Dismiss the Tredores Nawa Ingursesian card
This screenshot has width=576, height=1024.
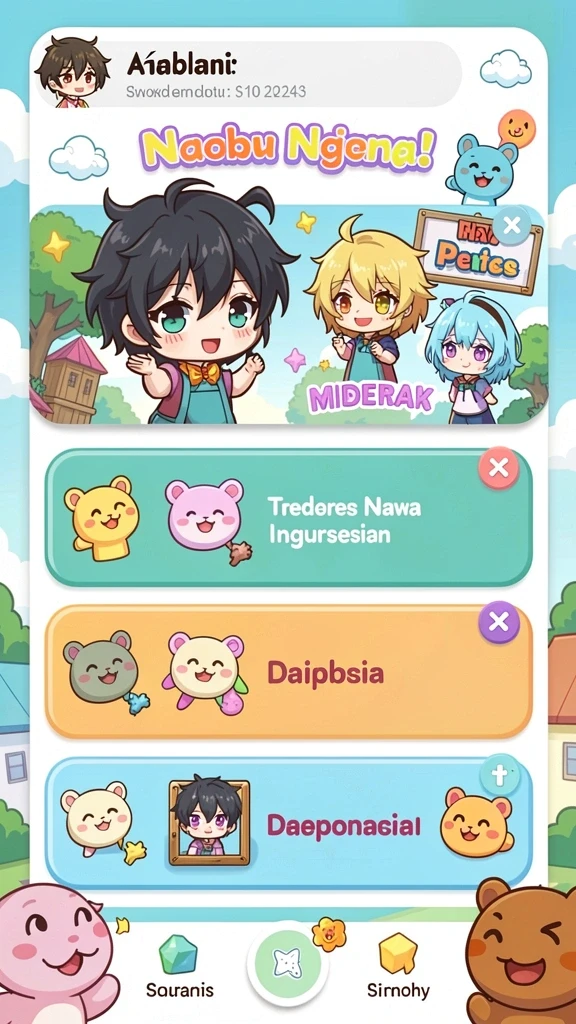click(498, 468)
